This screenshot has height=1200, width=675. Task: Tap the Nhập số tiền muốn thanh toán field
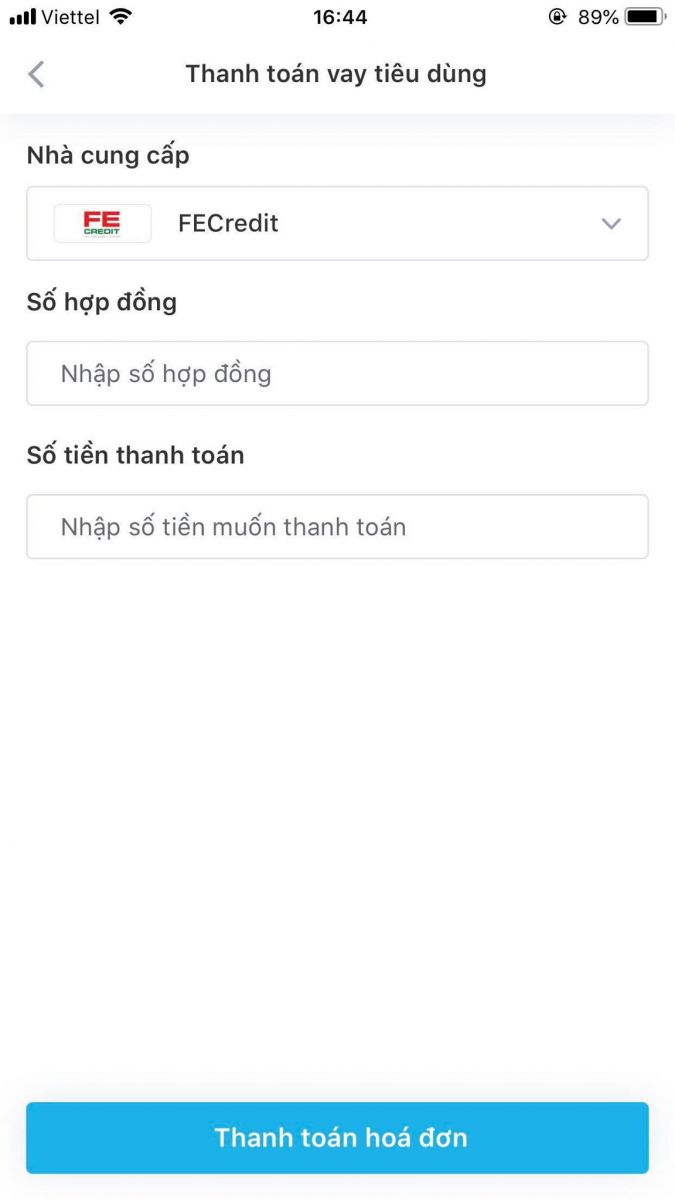pyautogui.click(x=337, y=527)
